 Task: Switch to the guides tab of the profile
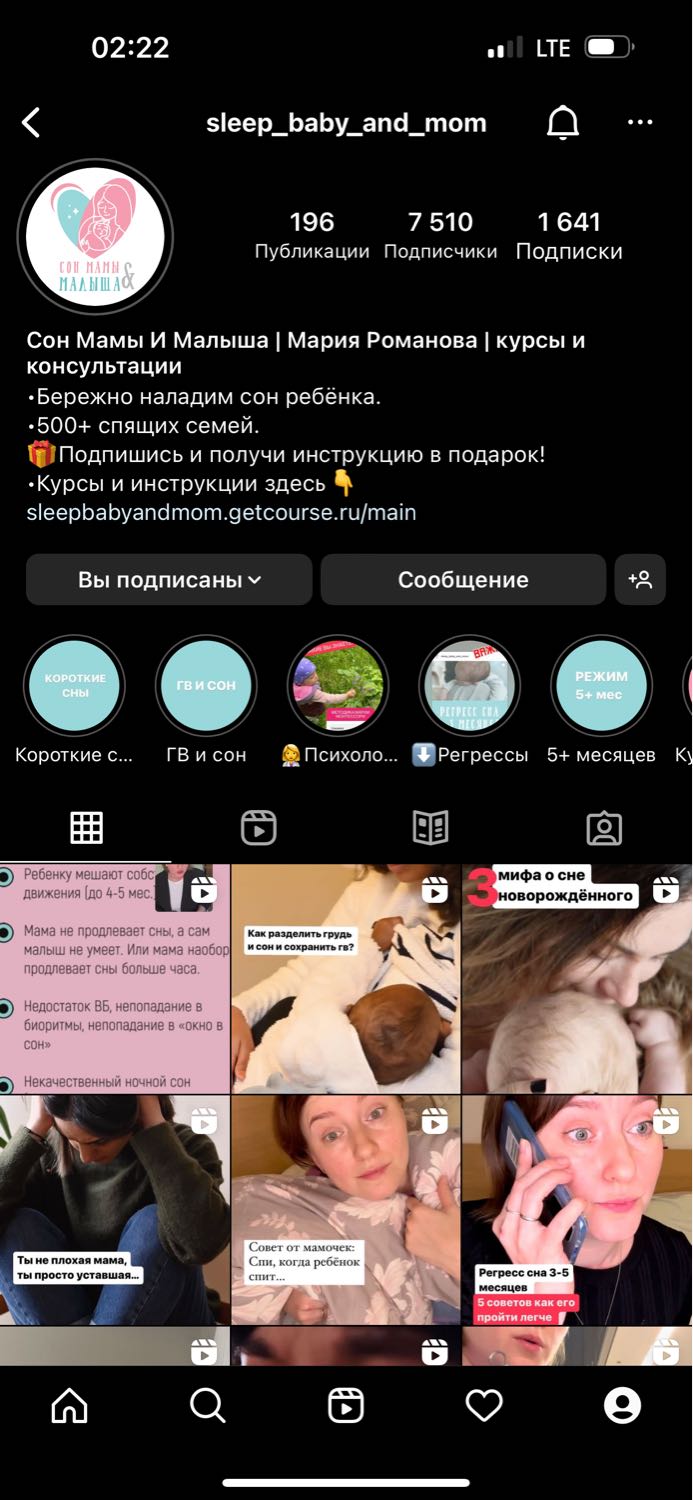click(431, 828)
